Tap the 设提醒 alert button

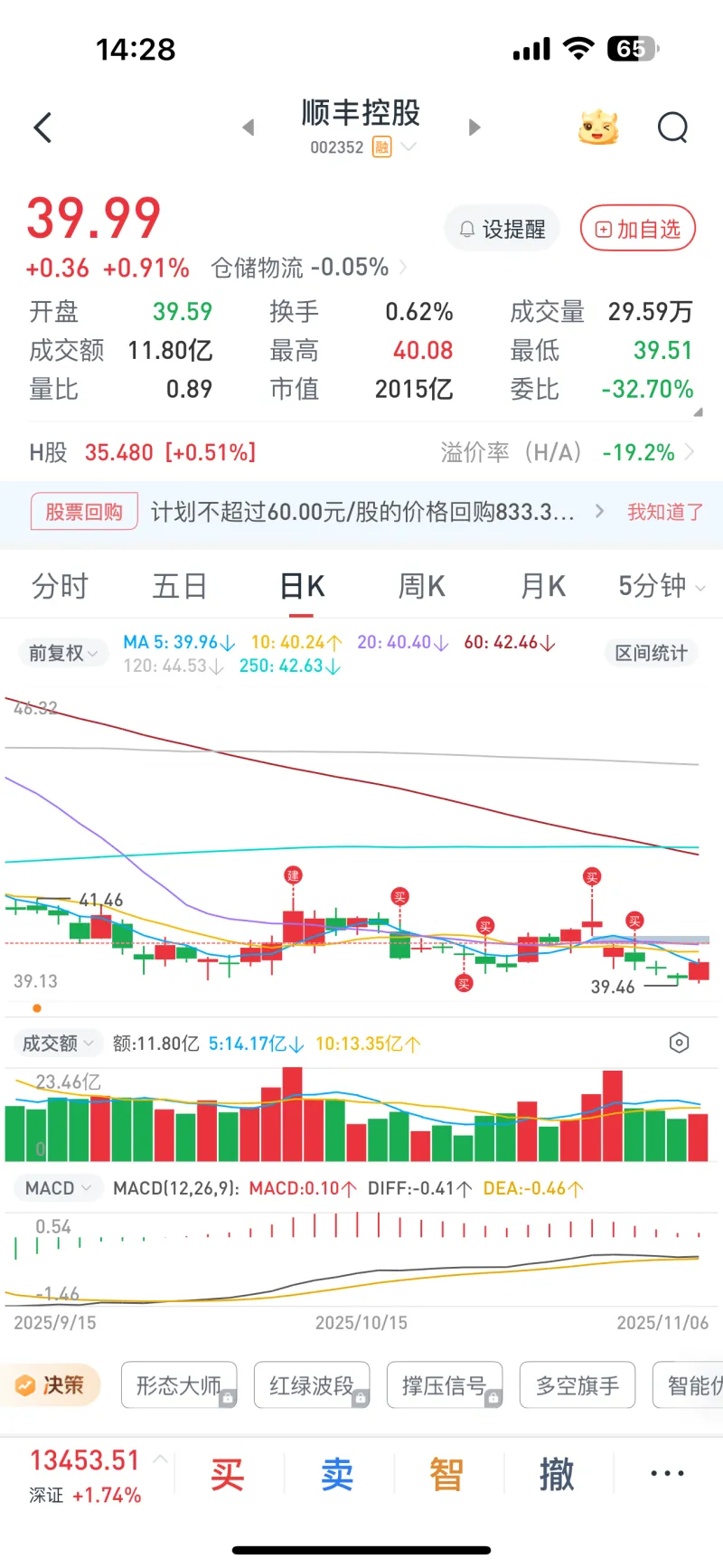(502, 229)
